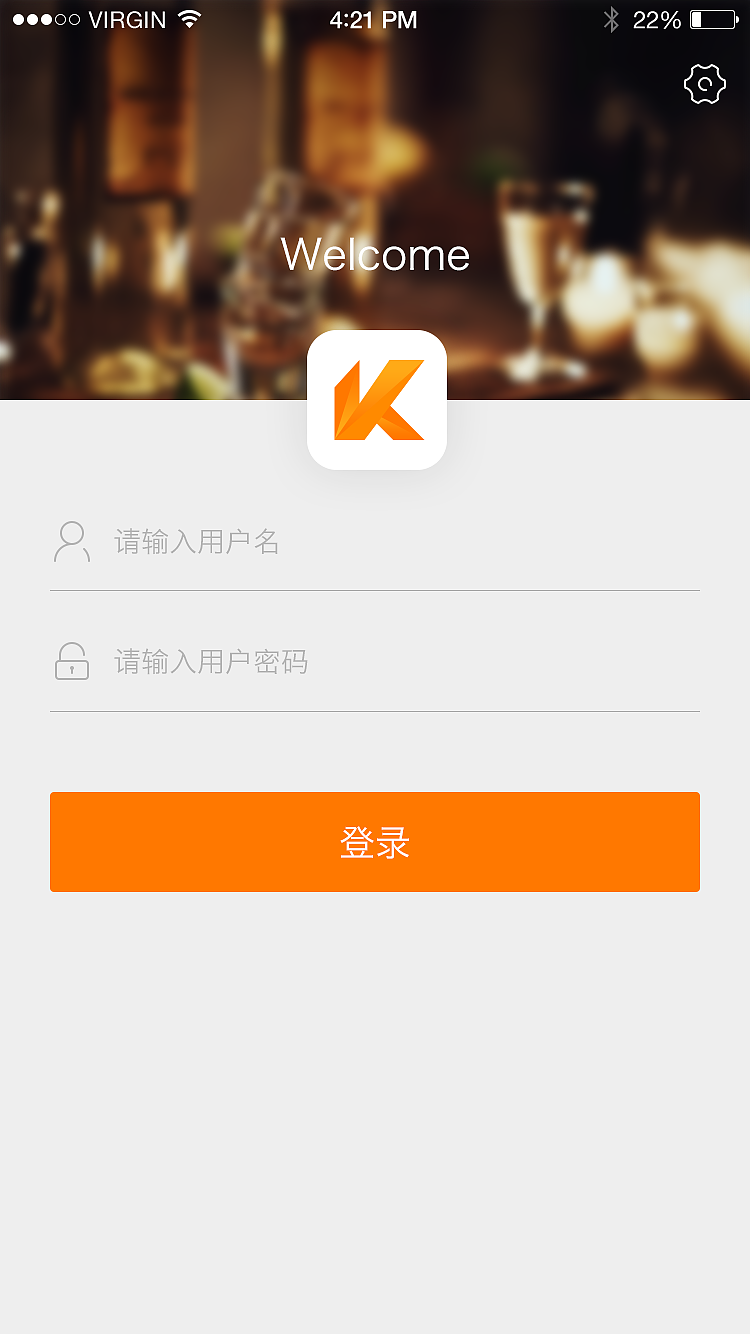Click the padlock icon beside password field

(71, 661)
